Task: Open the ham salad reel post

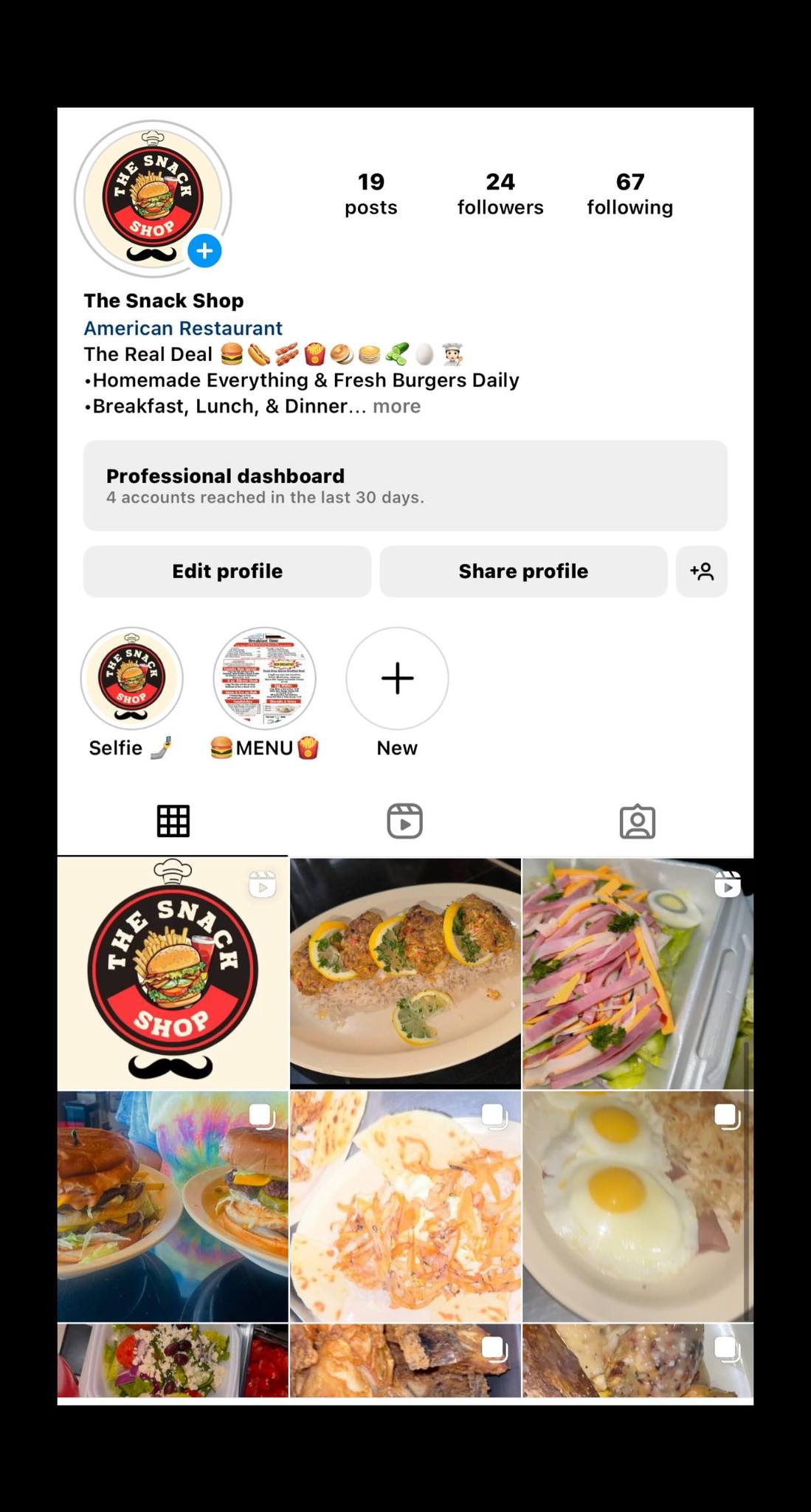Action: coord(637,973)
